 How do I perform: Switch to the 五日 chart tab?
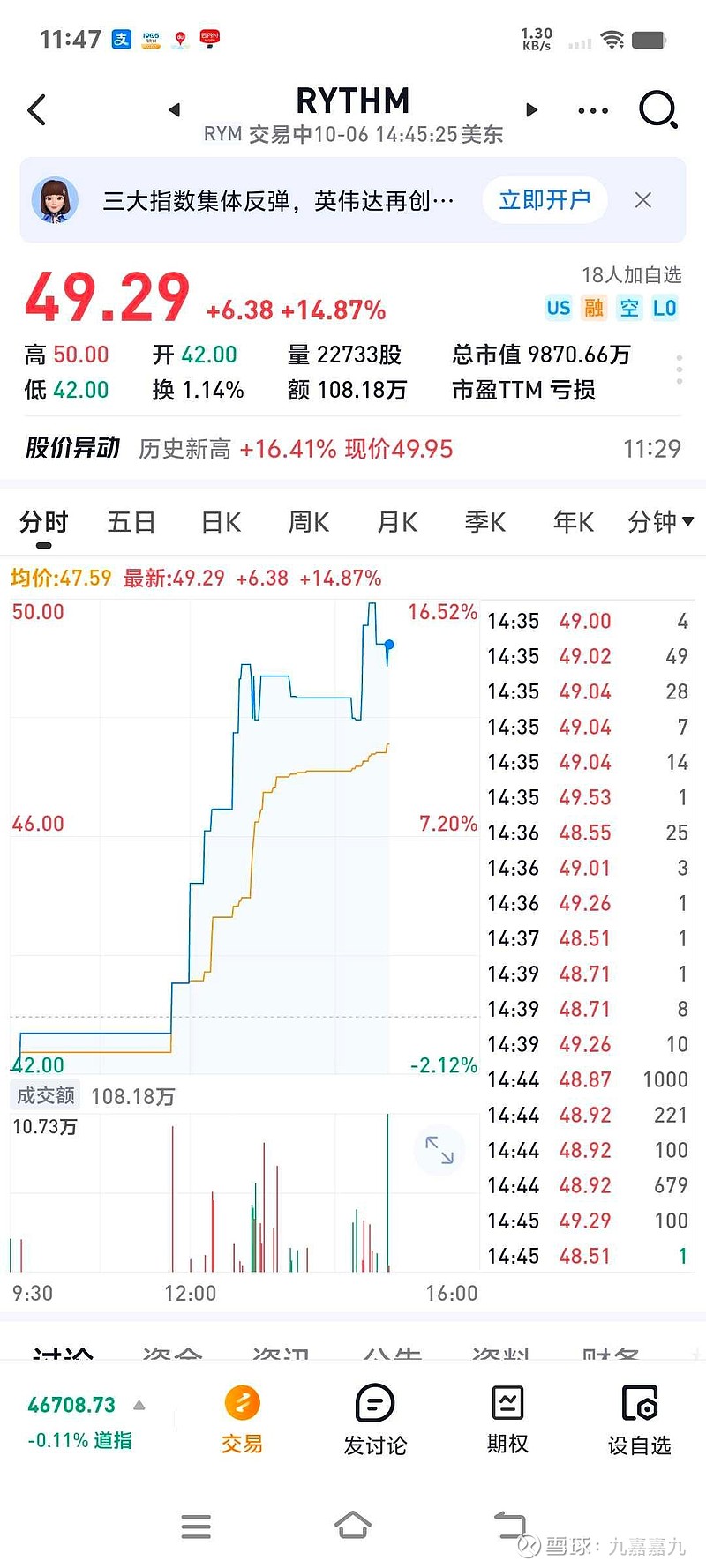[x=131, y=522]
